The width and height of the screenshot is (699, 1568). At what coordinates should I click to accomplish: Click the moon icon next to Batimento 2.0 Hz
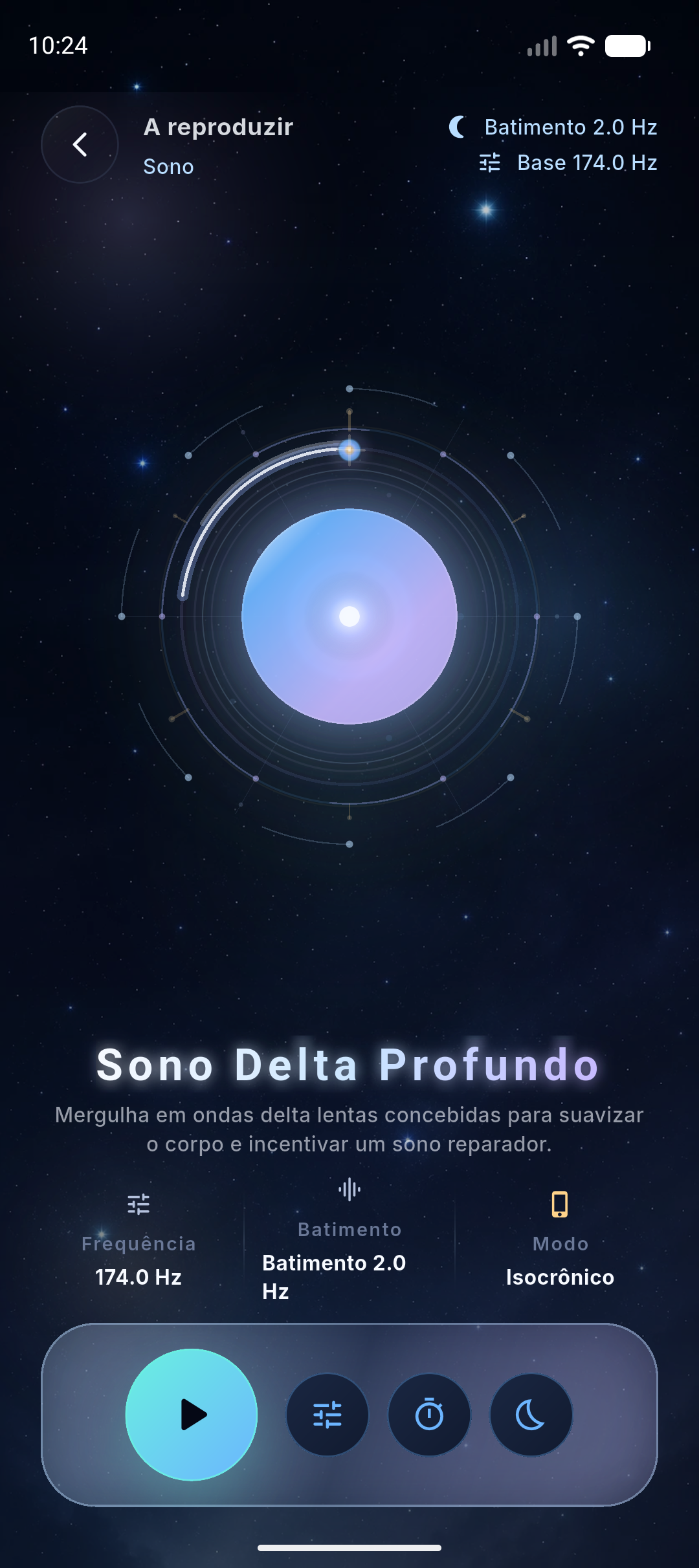456,128
